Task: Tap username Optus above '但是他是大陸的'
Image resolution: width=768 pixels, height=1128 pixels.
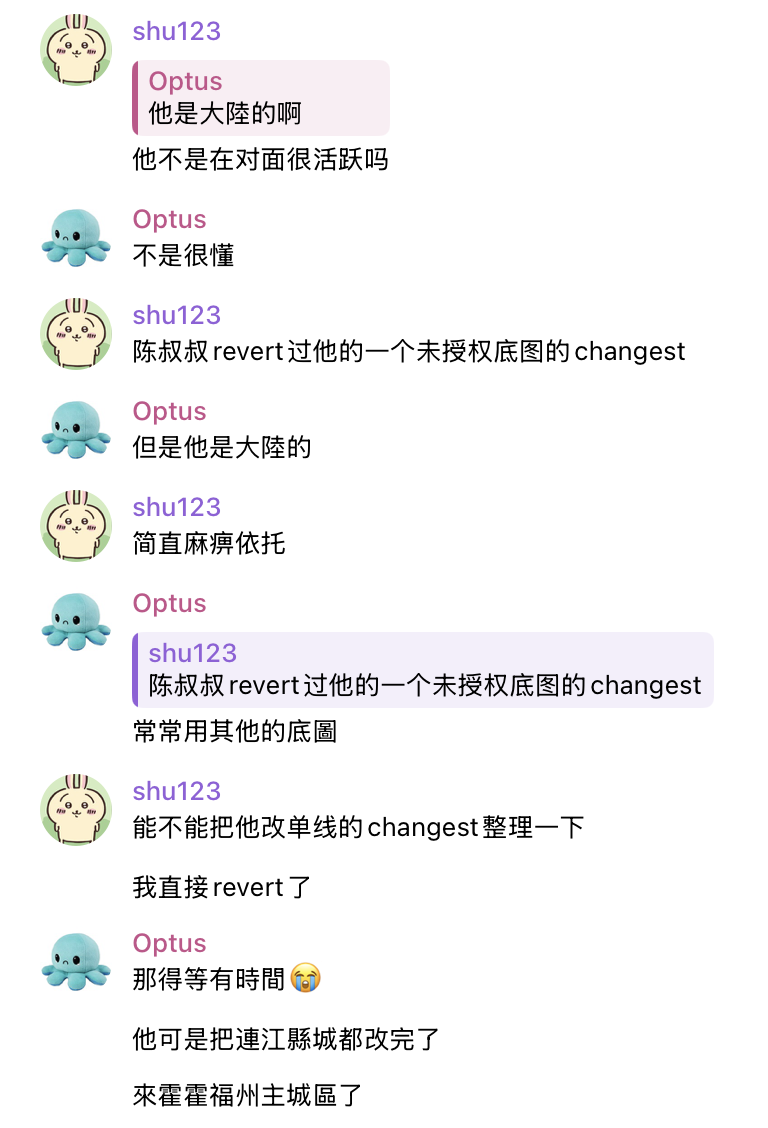Action: 169,411
